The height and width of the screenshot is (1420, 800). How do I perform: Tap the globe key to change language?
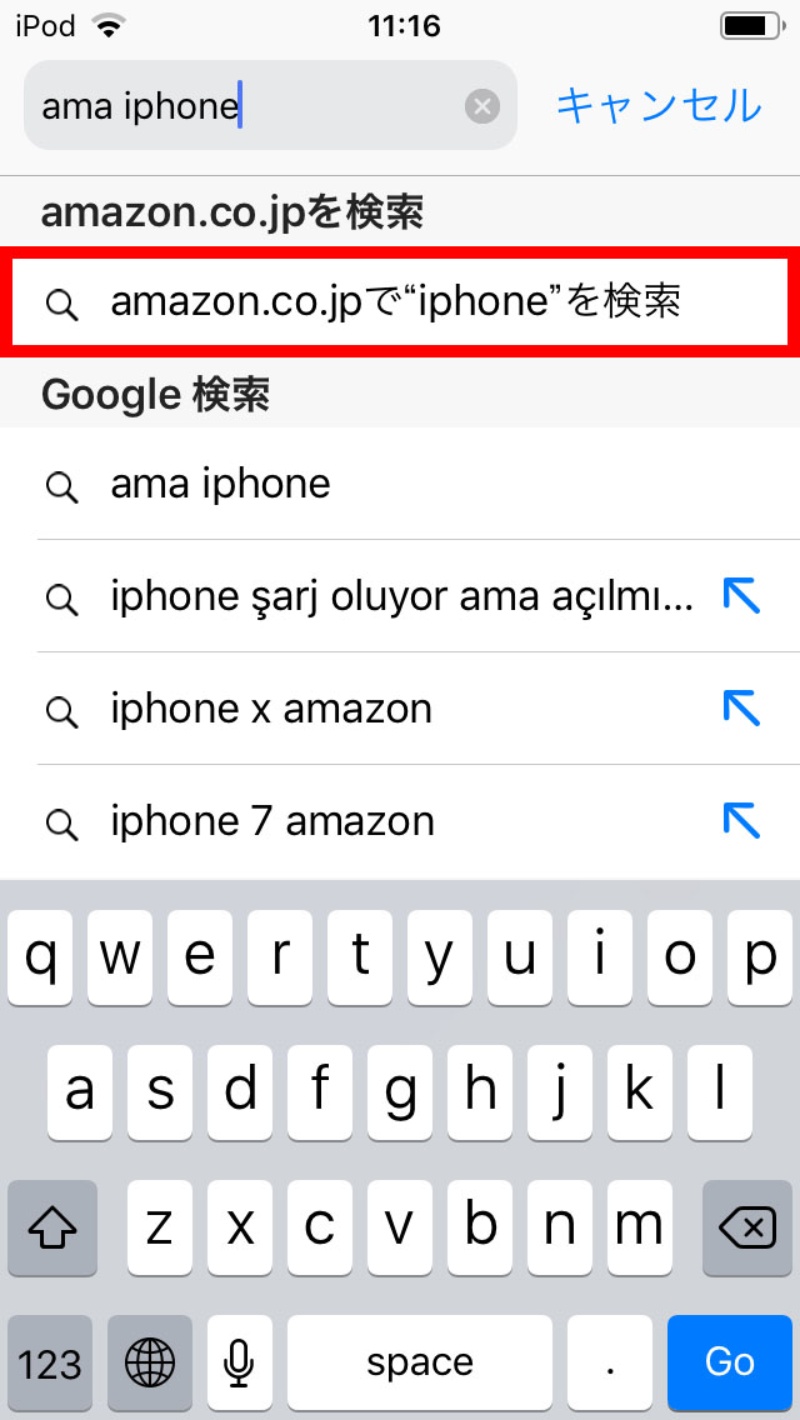click(x=150, y=1362)
